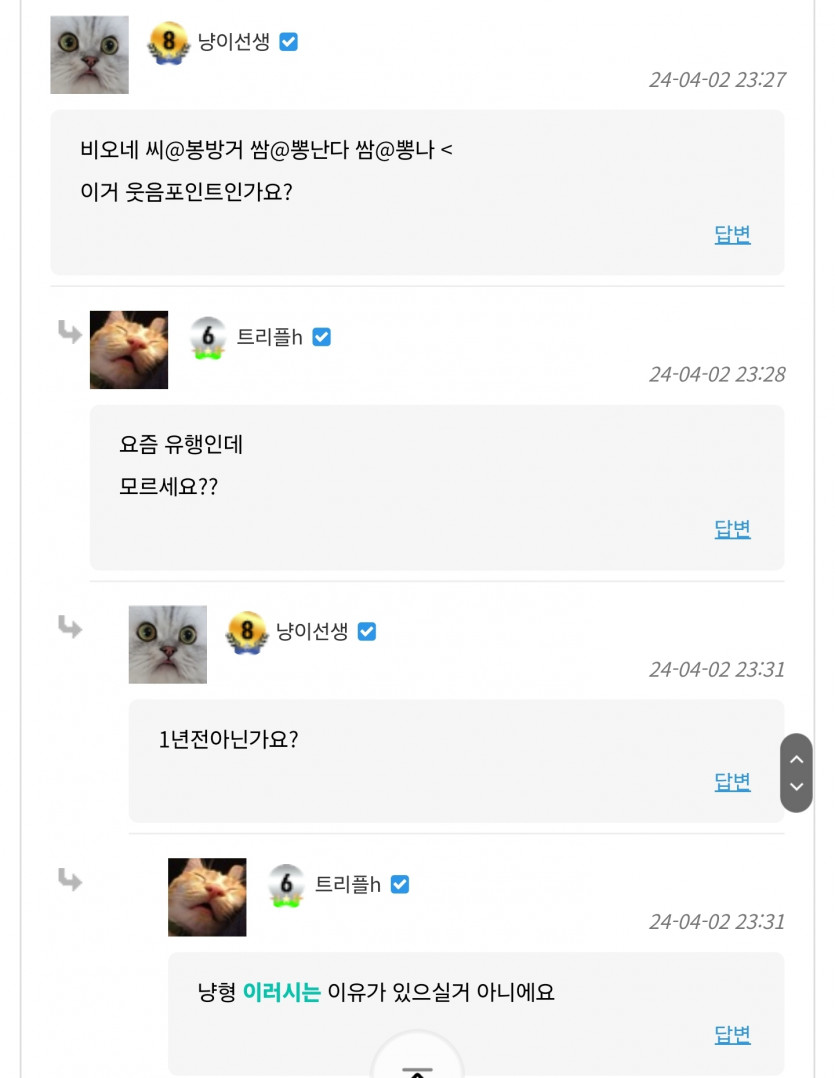Screen dimensions: 835x1078
Task: Reply to the '1년전아닌가요?' comment
Action: (x=732, y=781)
